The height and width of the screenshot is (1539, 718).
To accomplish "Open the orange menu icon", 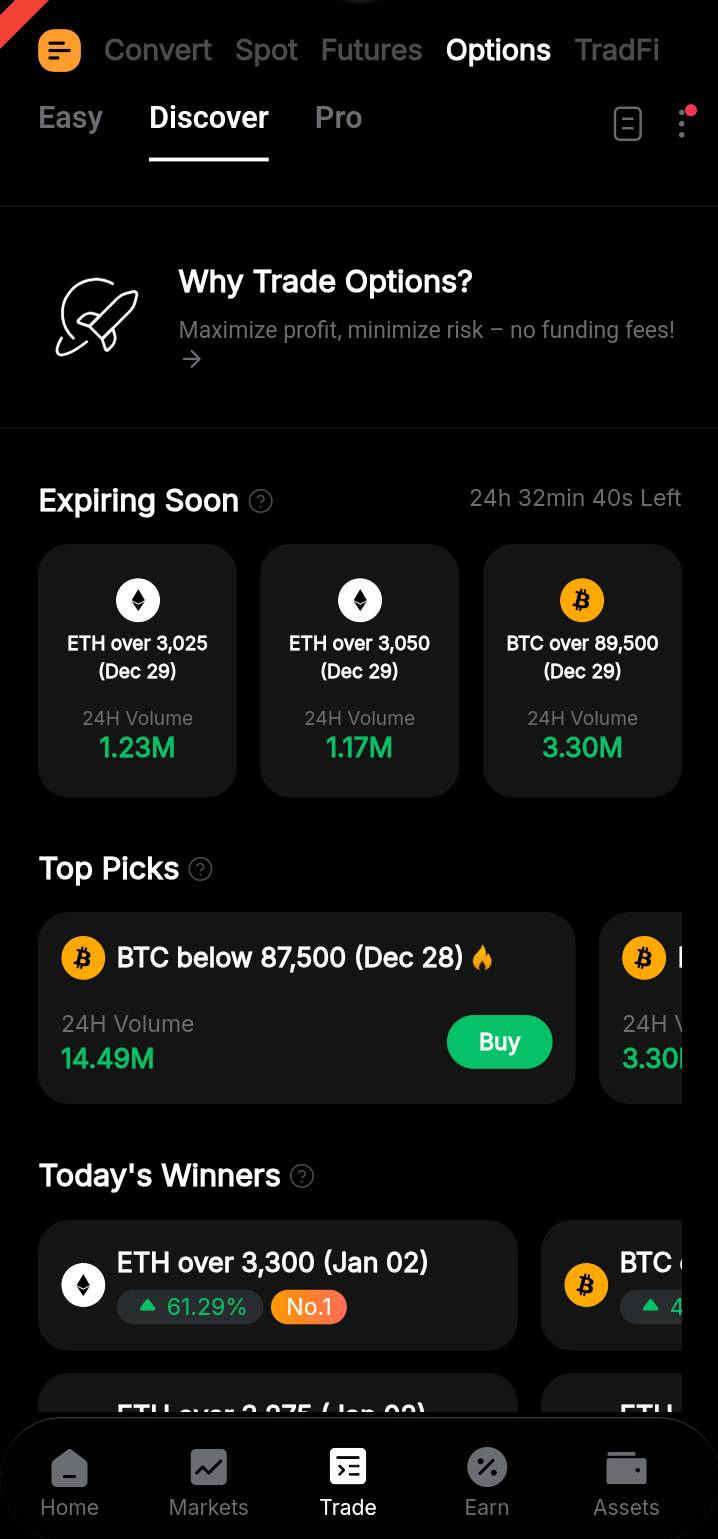I will (59, 50).
